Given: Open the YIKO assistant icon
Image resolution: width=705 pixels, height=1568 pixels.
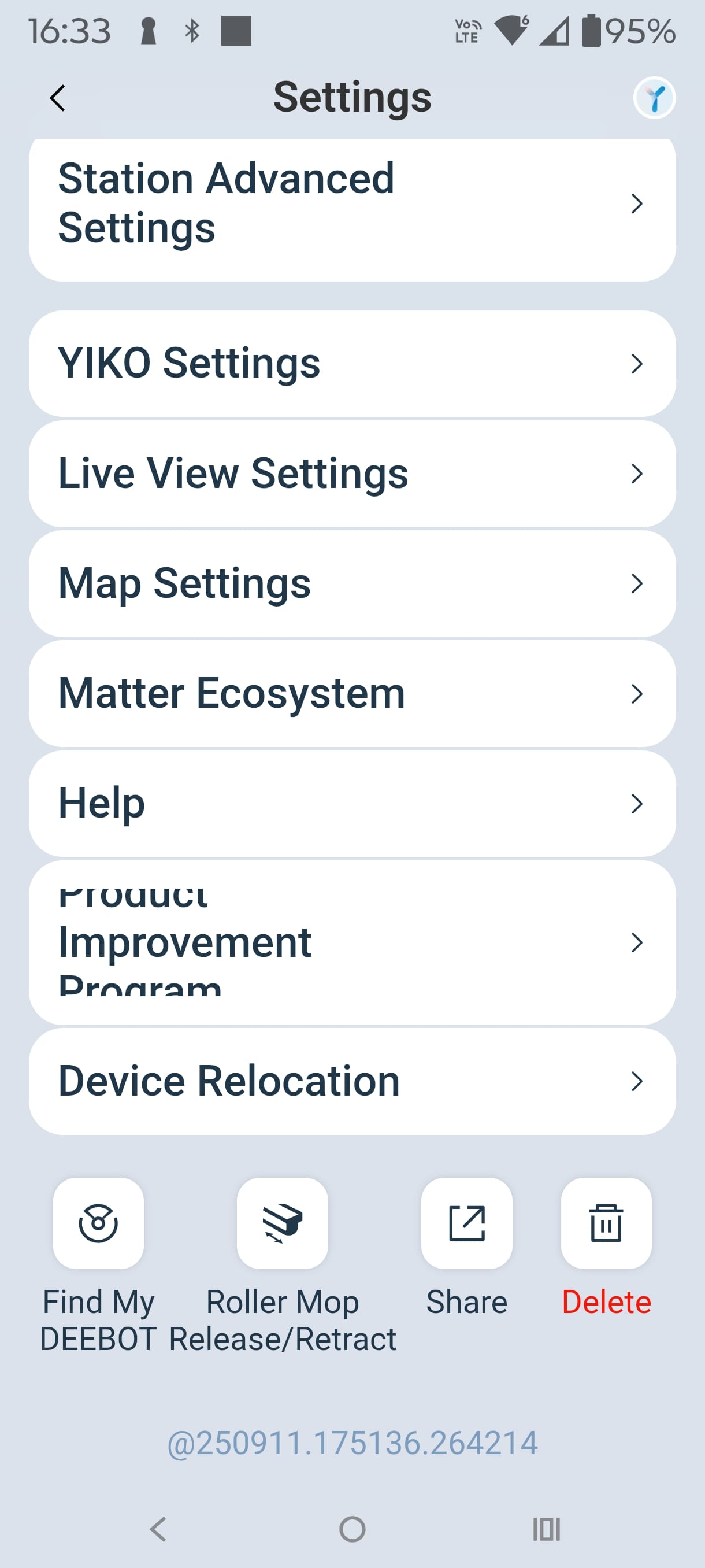Looking at the screenshot, I should (x=654, y=98).
